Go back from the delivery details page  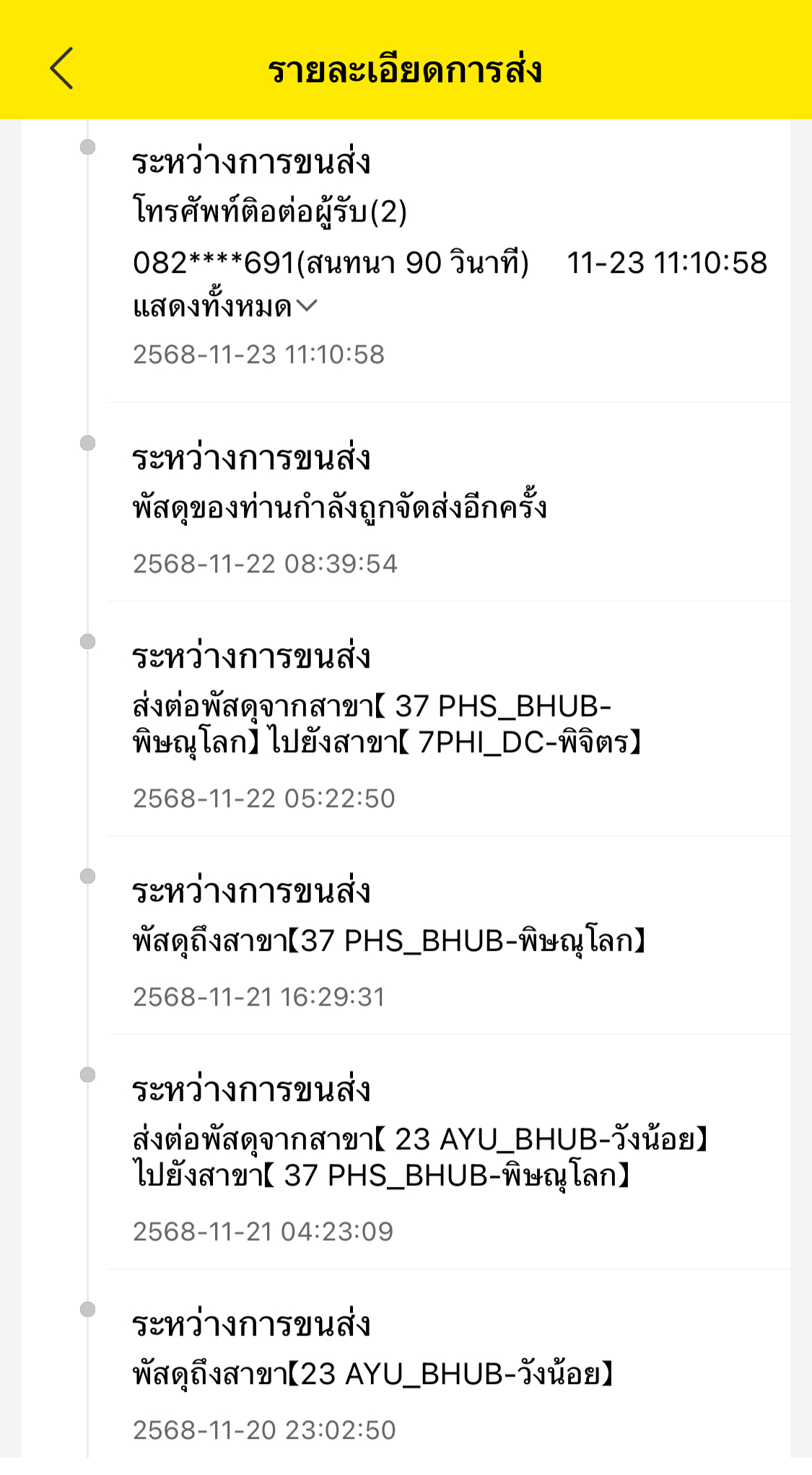[62, 69]
